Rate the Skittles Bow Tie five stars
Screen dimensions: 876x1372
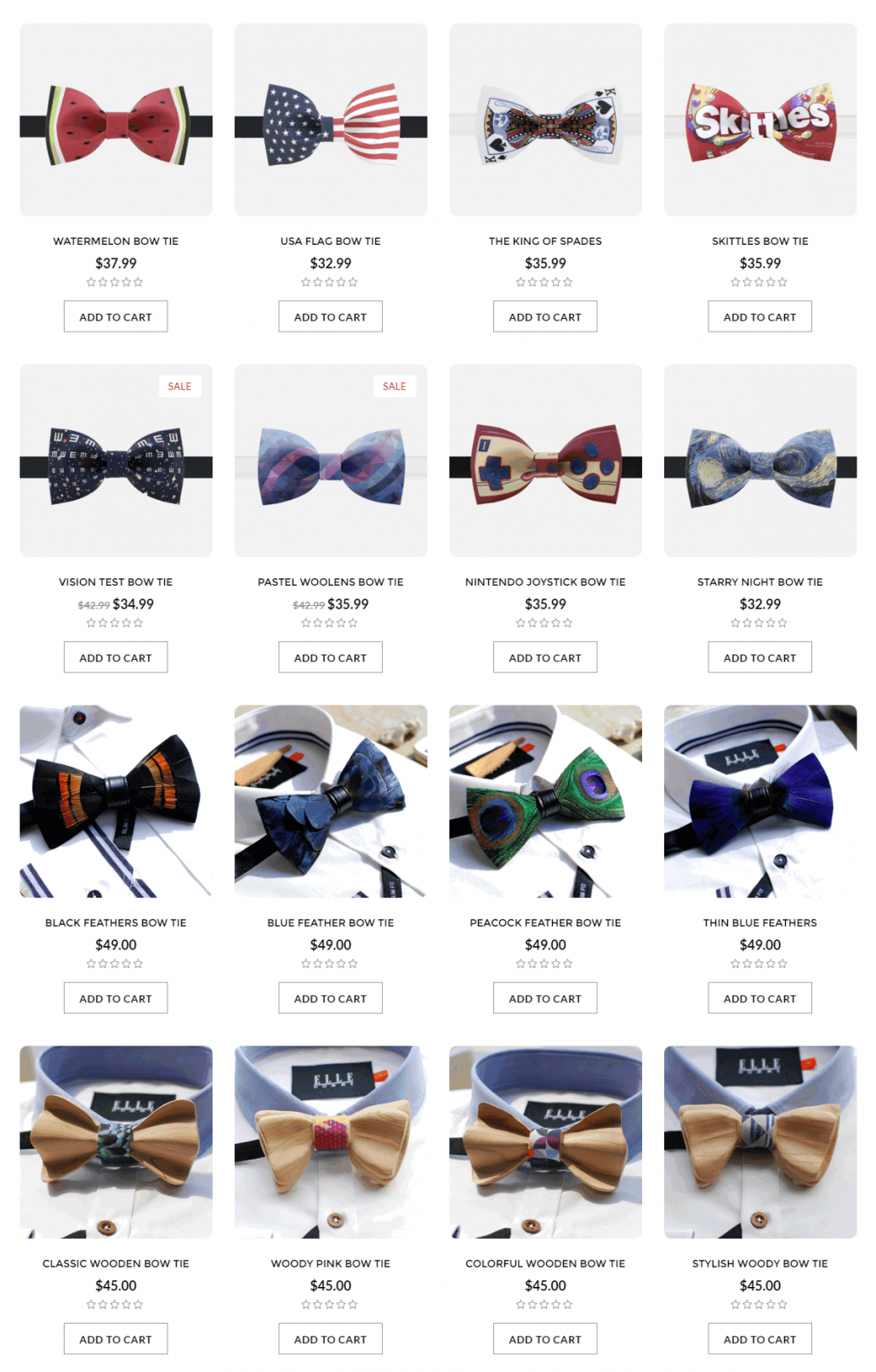pos(783,281)
